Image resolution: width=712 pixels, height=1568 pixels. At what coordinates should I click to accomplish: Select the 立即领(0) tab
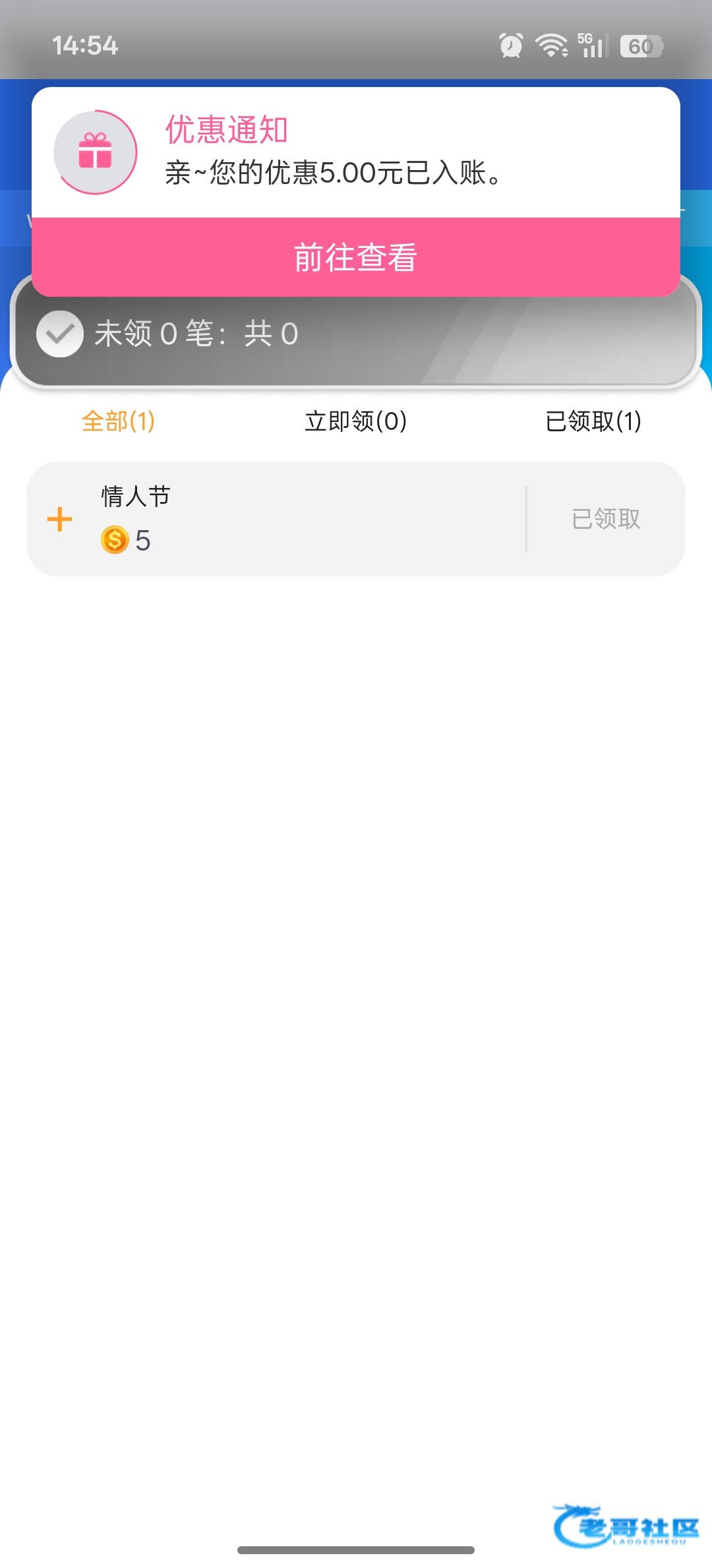tap(356, 421)
